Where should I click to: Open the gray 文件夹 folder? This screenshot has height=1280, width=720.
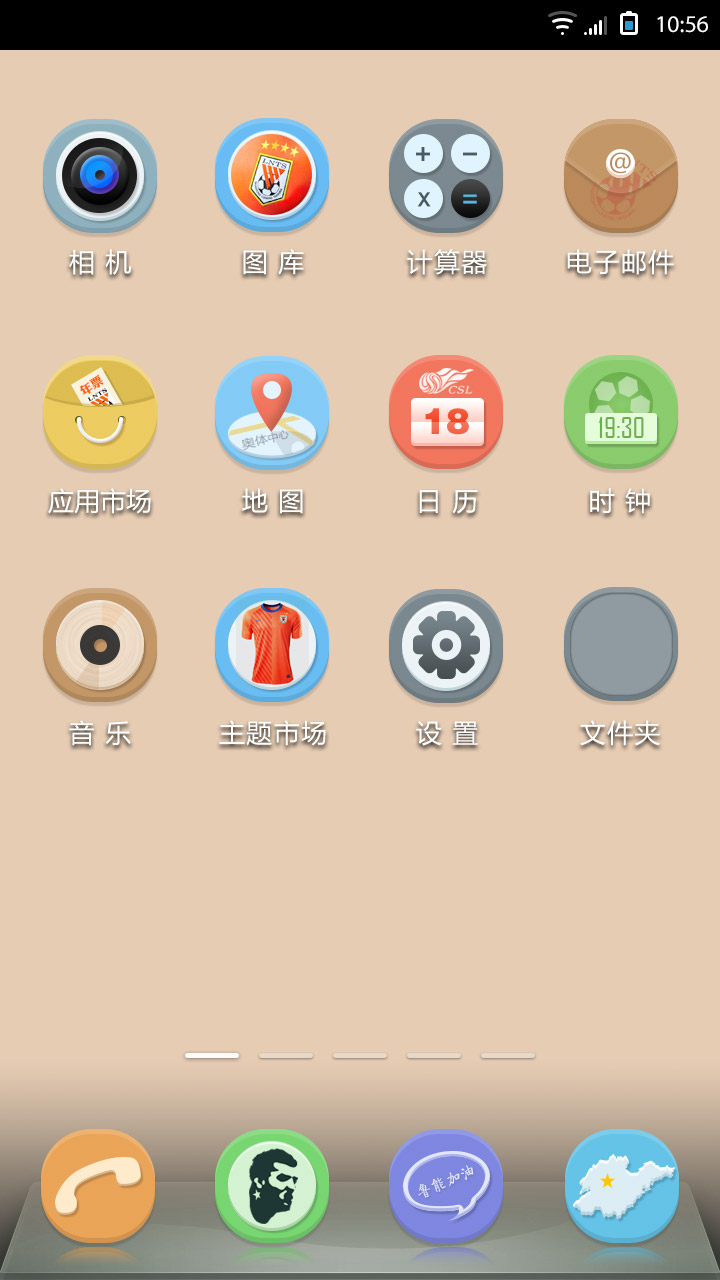pos(620,645)
